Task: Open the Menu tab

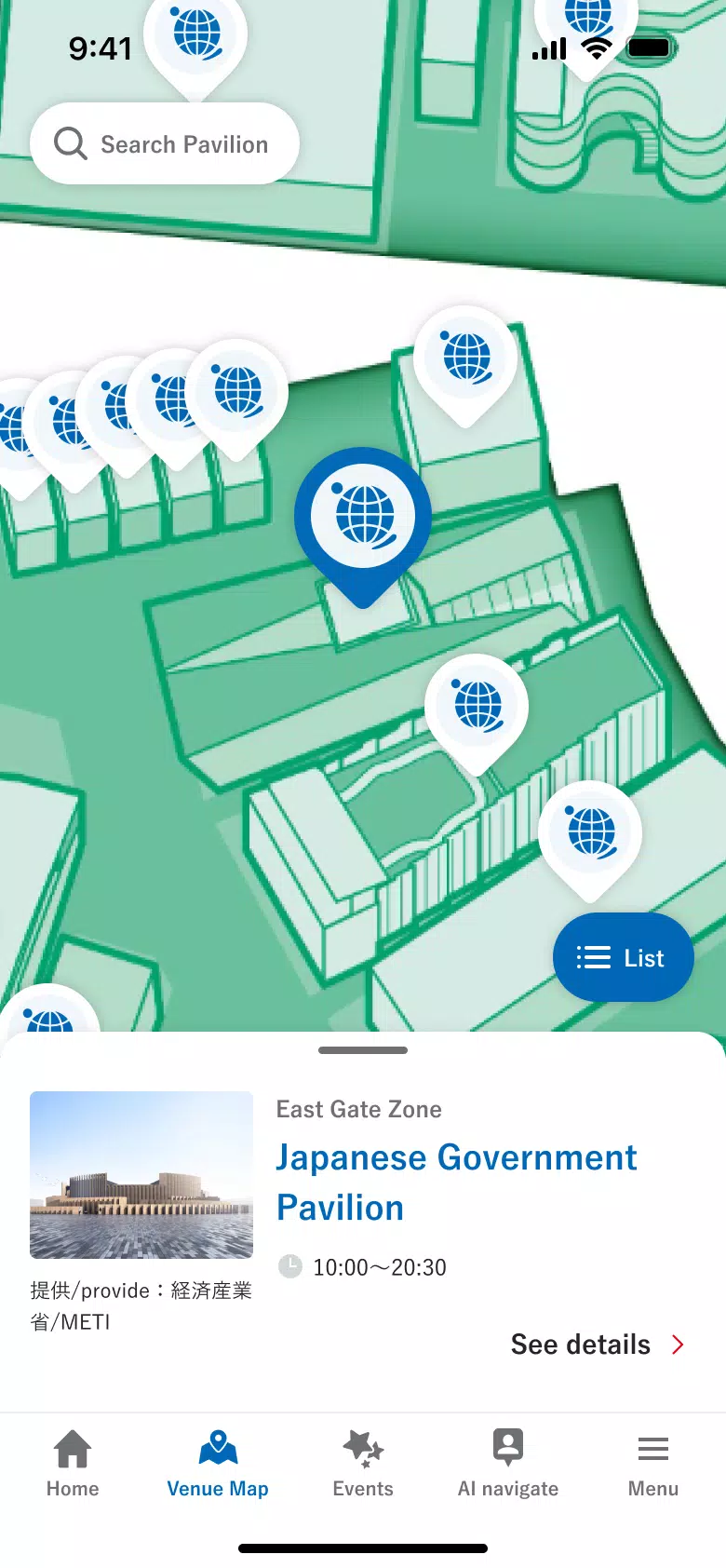Action: [x=653, y=1464]
